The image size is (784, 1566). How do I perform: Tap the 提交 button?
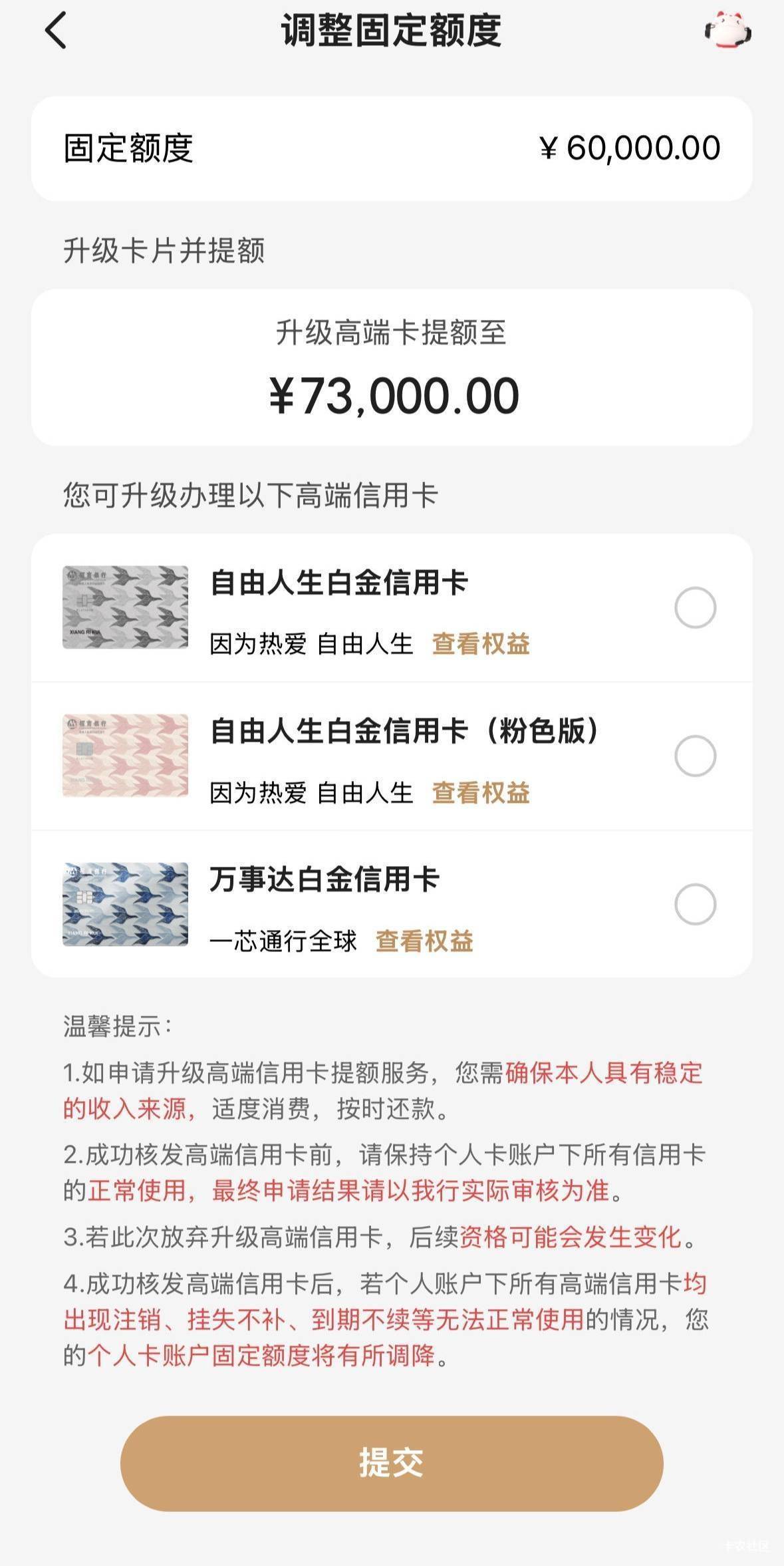point(392,1463)
